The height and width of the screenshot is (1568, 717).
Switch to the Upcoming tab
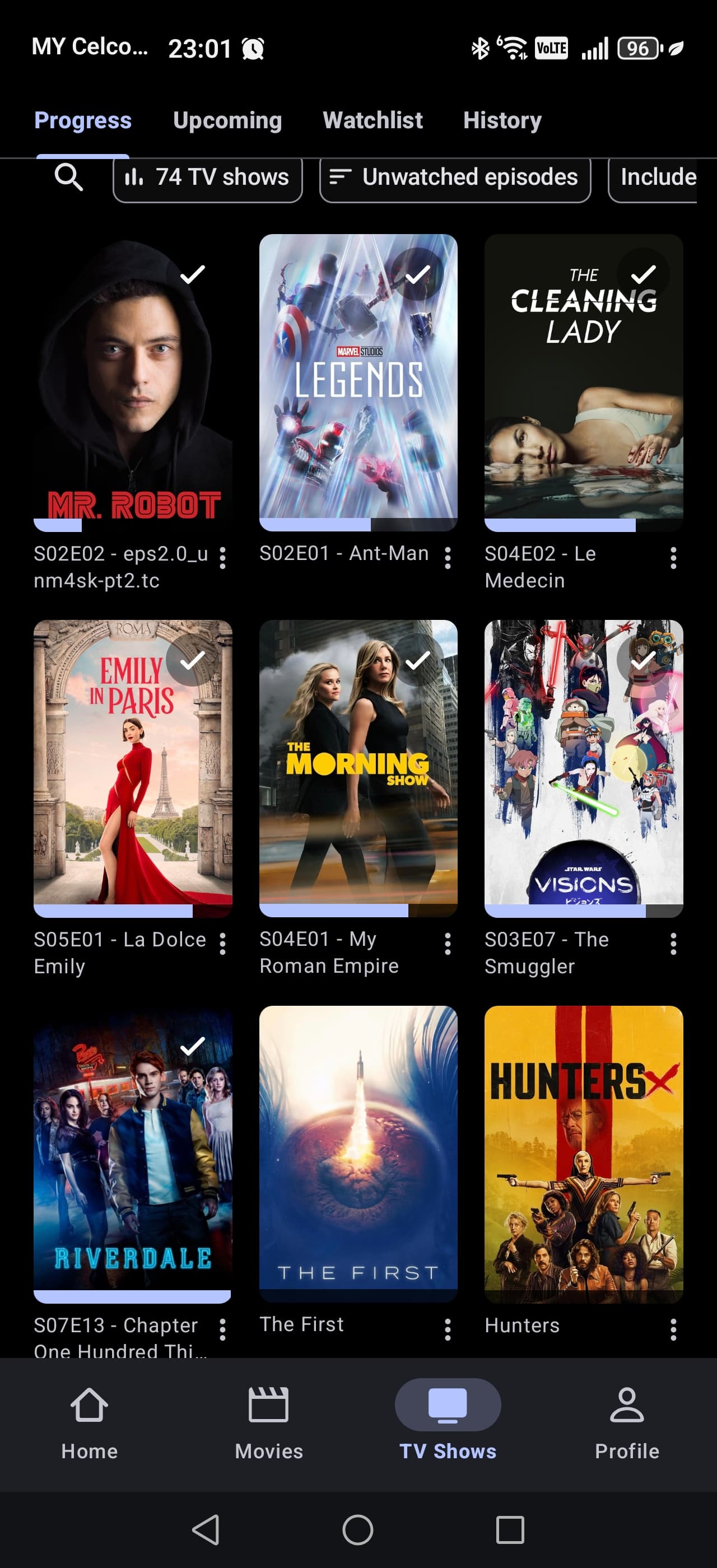pos(227,120)
